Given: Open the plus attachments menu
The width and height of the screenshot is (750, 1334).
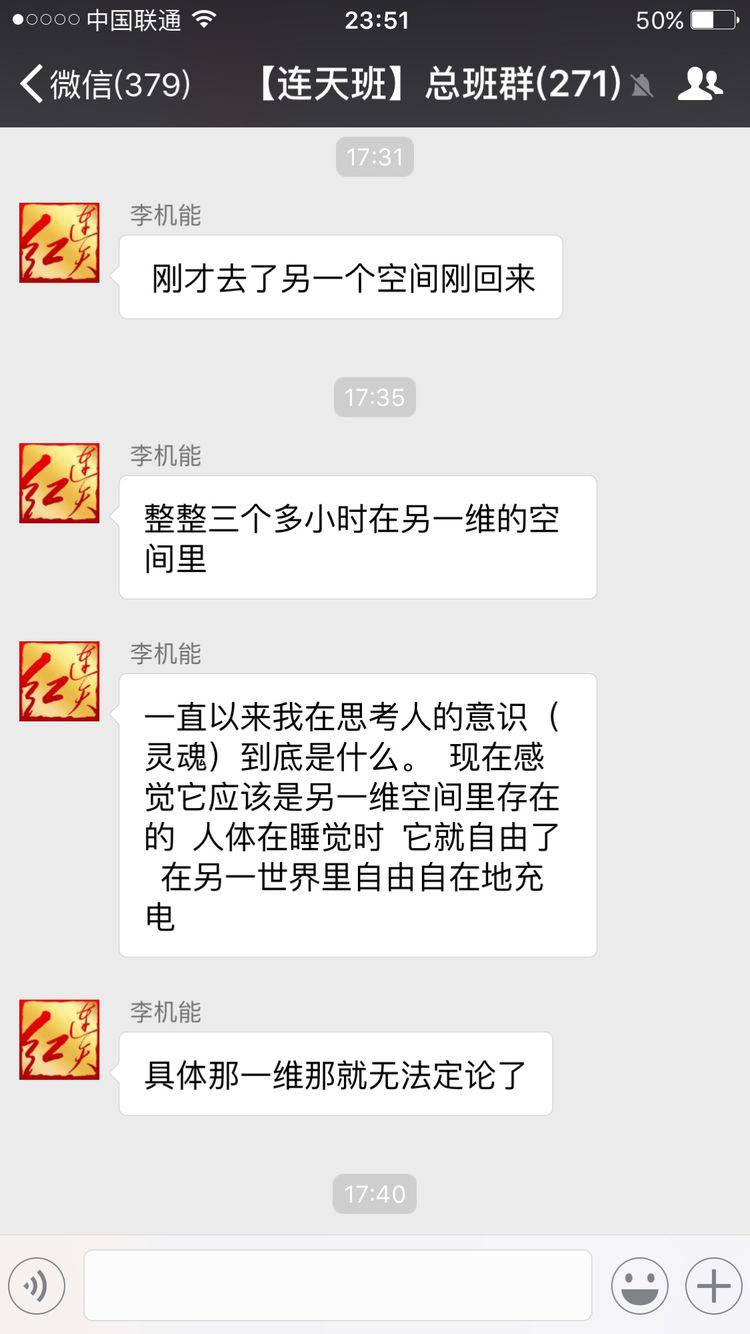Looking at the screenshot, I should coord(713,1286).
